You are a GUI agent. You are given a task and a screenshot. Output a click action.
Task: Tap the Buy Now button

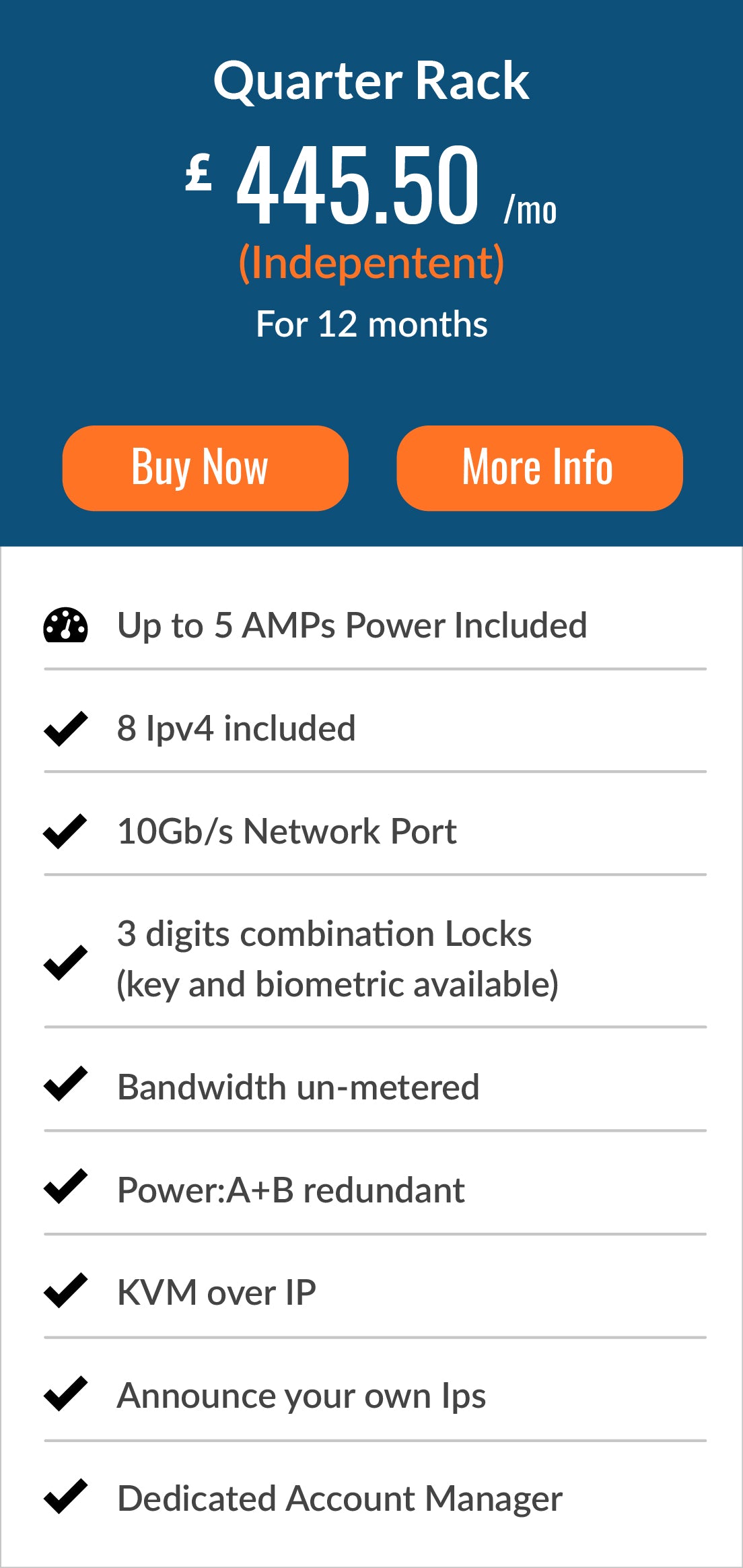tap(205, 468)
